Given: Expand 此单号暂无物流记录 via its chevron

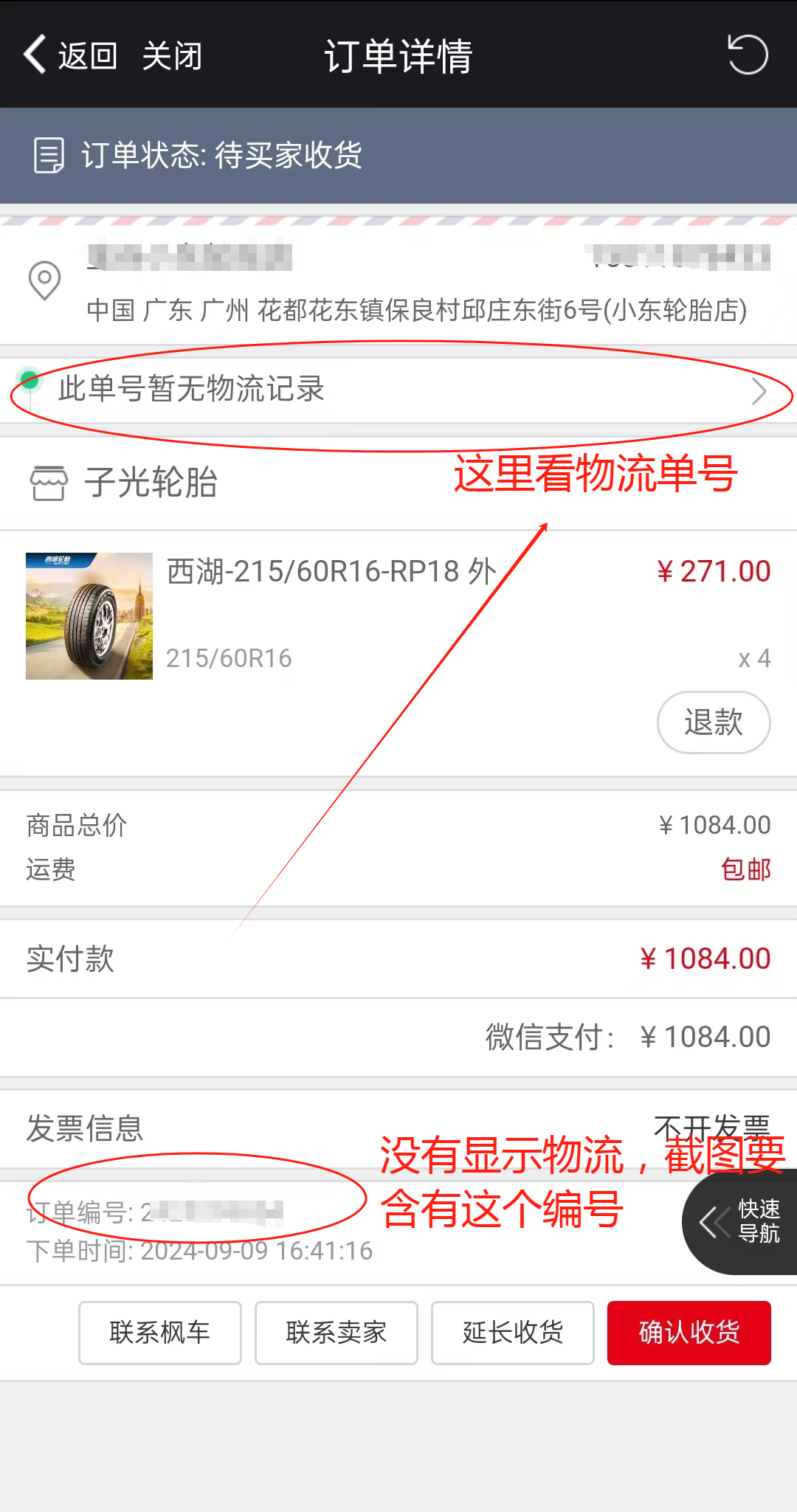Looking at the screenshot, I should tap(759, 391).
